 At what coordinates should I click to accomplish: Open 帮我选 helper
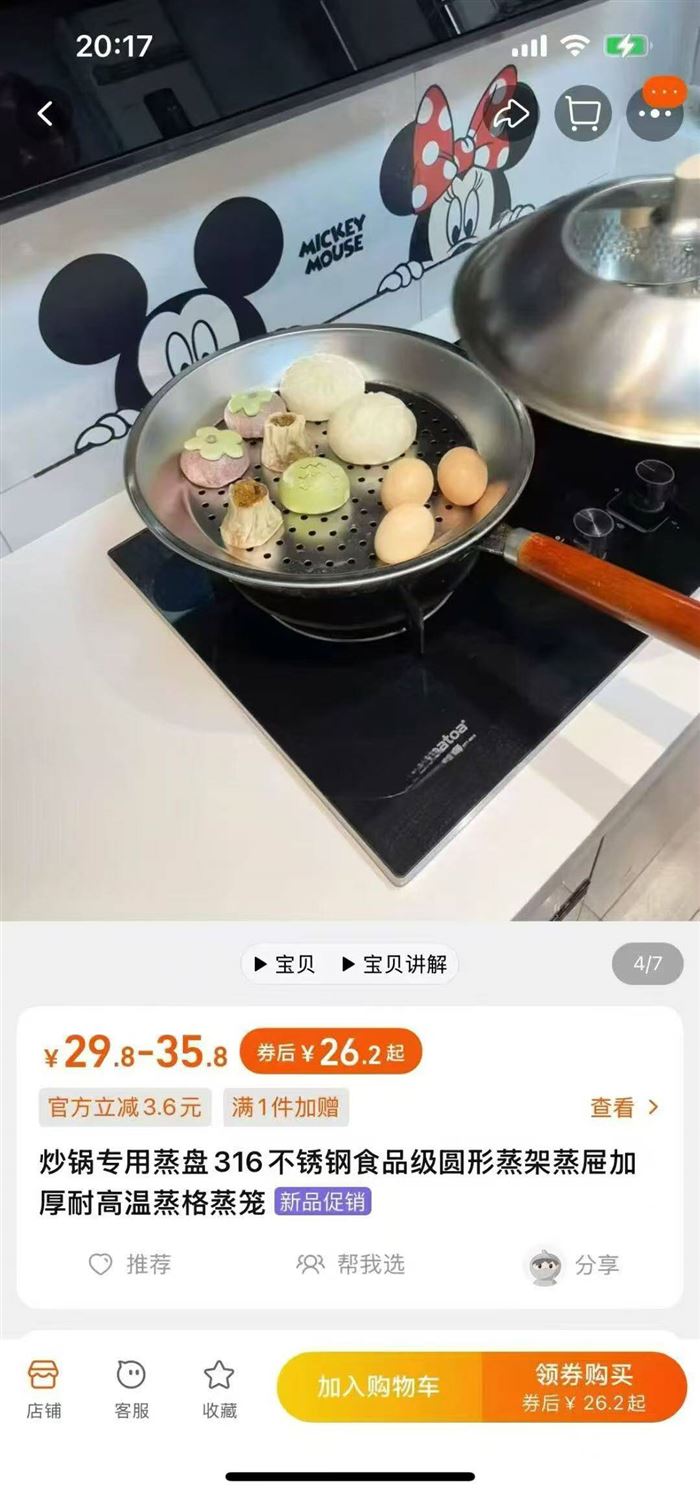(352, 1264)
